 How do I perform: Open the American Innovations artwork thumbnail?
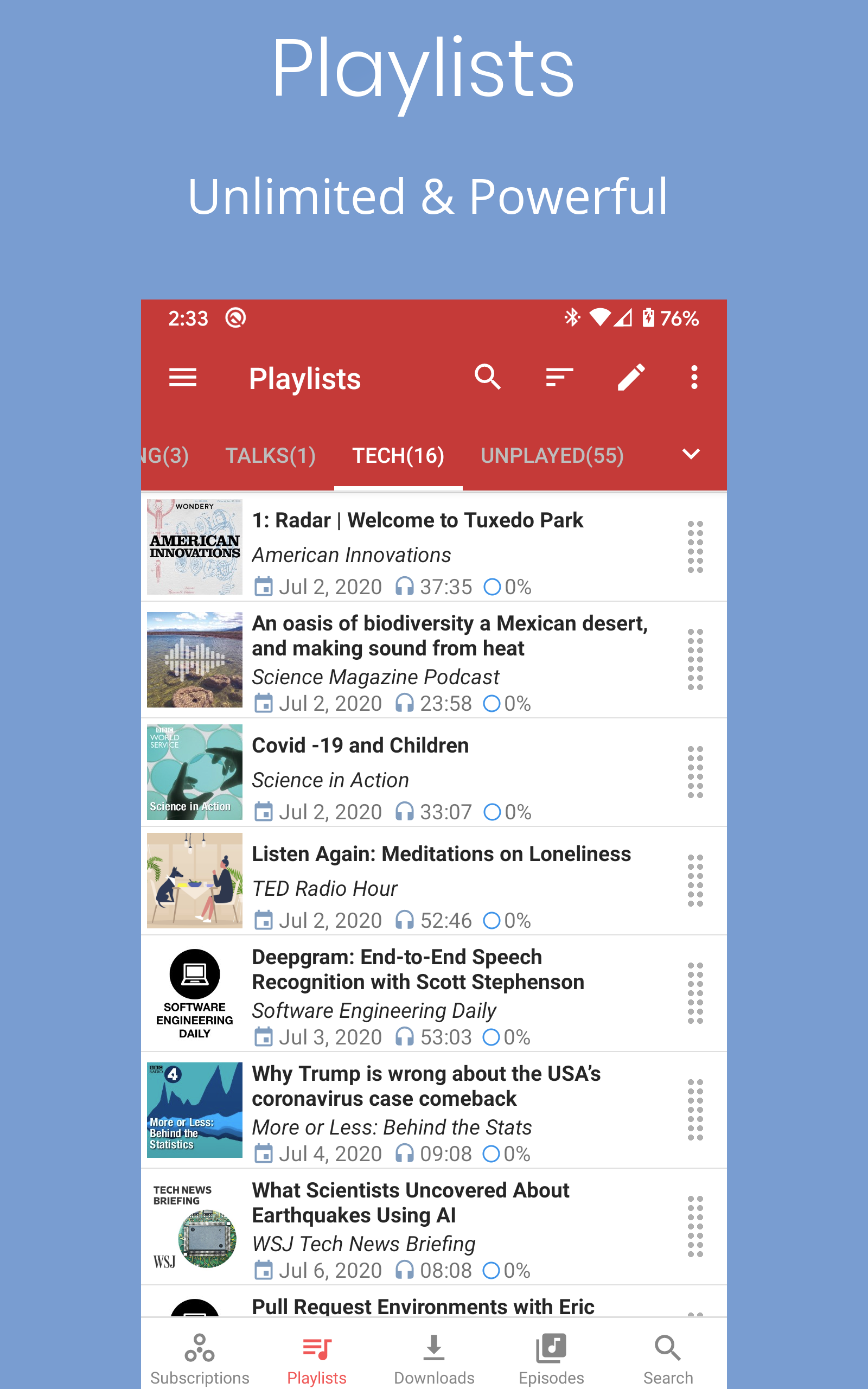click(194, 546)
